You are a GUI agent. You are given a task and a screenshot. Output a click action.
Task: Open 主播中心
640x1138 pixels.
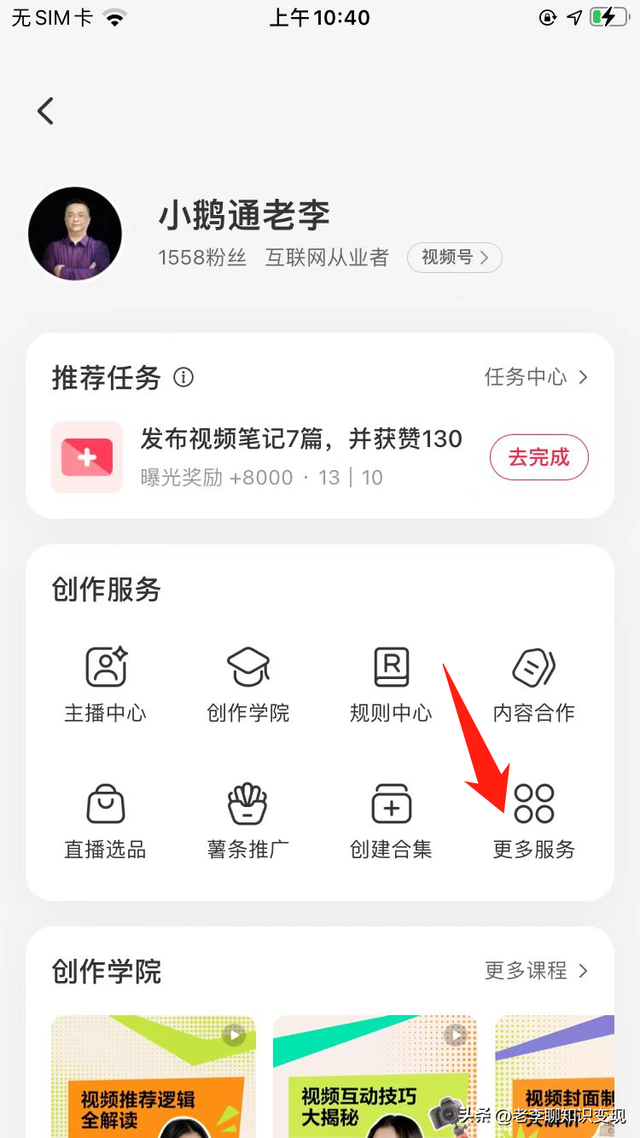(x=105, y=682)
